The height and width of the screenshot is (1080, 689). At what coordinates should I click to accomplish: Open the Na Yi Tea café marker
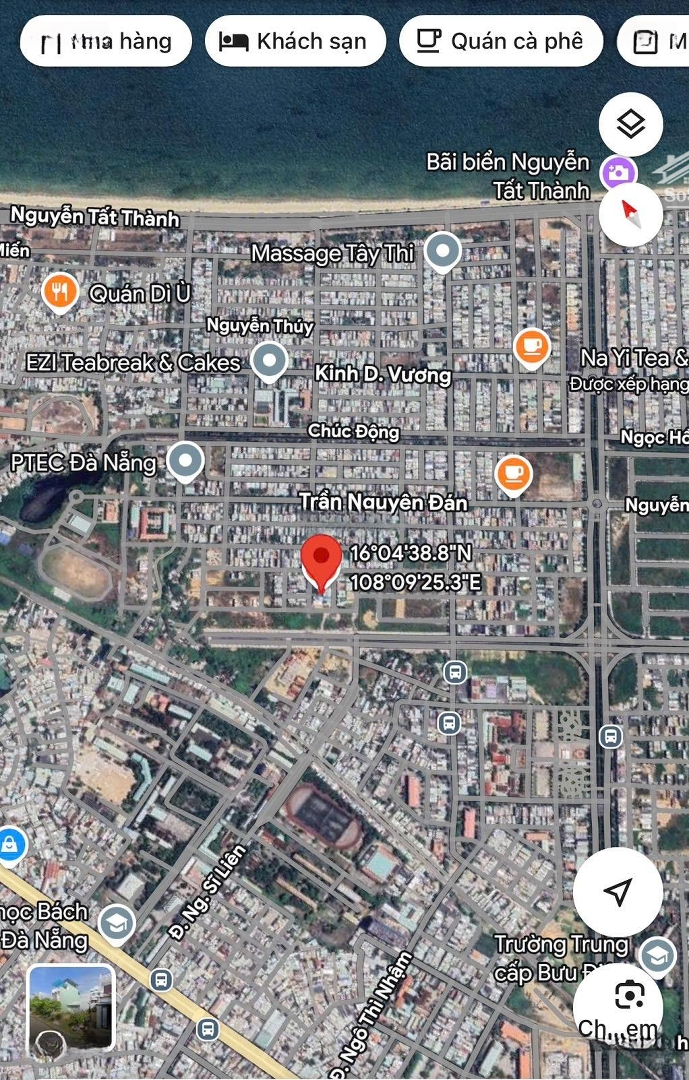pos(532,347)
